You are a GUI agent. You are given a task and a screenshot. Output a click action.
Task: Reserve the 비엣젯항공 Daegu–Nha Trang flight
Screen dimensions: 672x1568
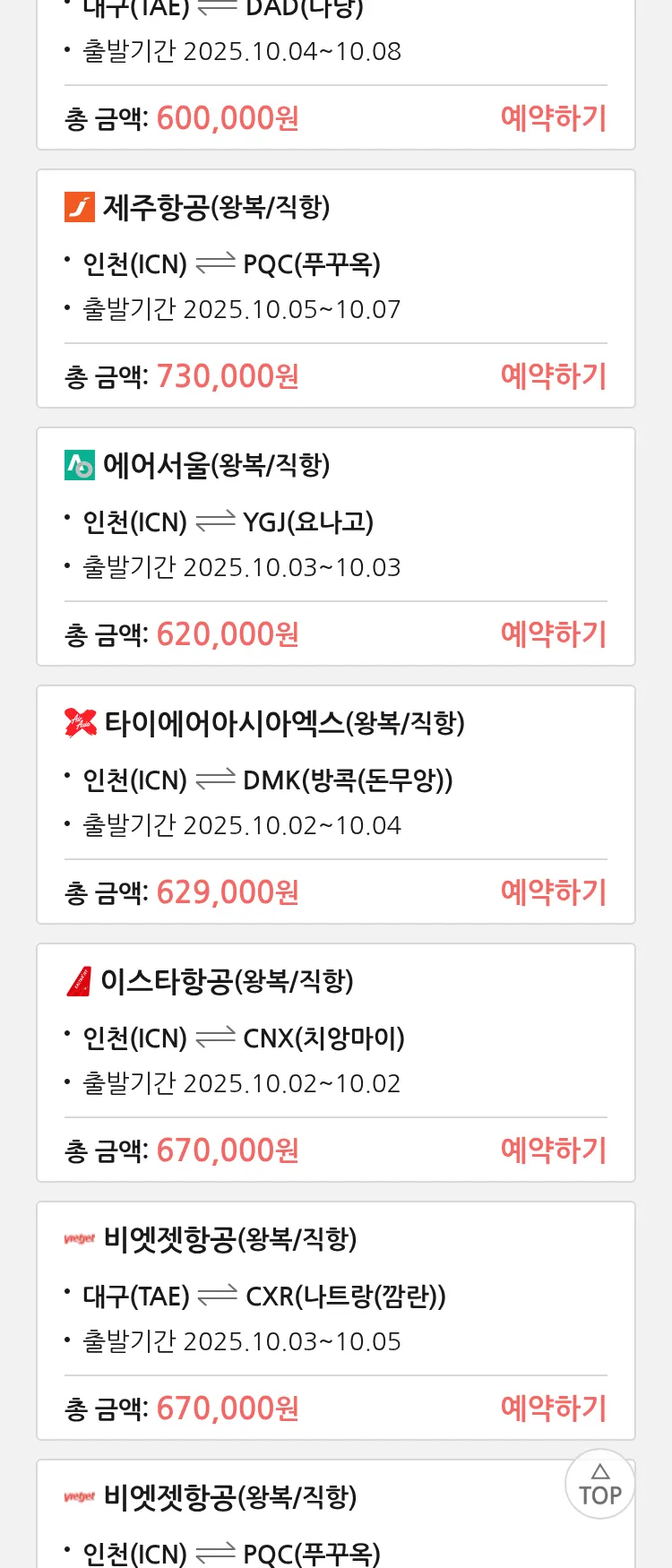553,1409
